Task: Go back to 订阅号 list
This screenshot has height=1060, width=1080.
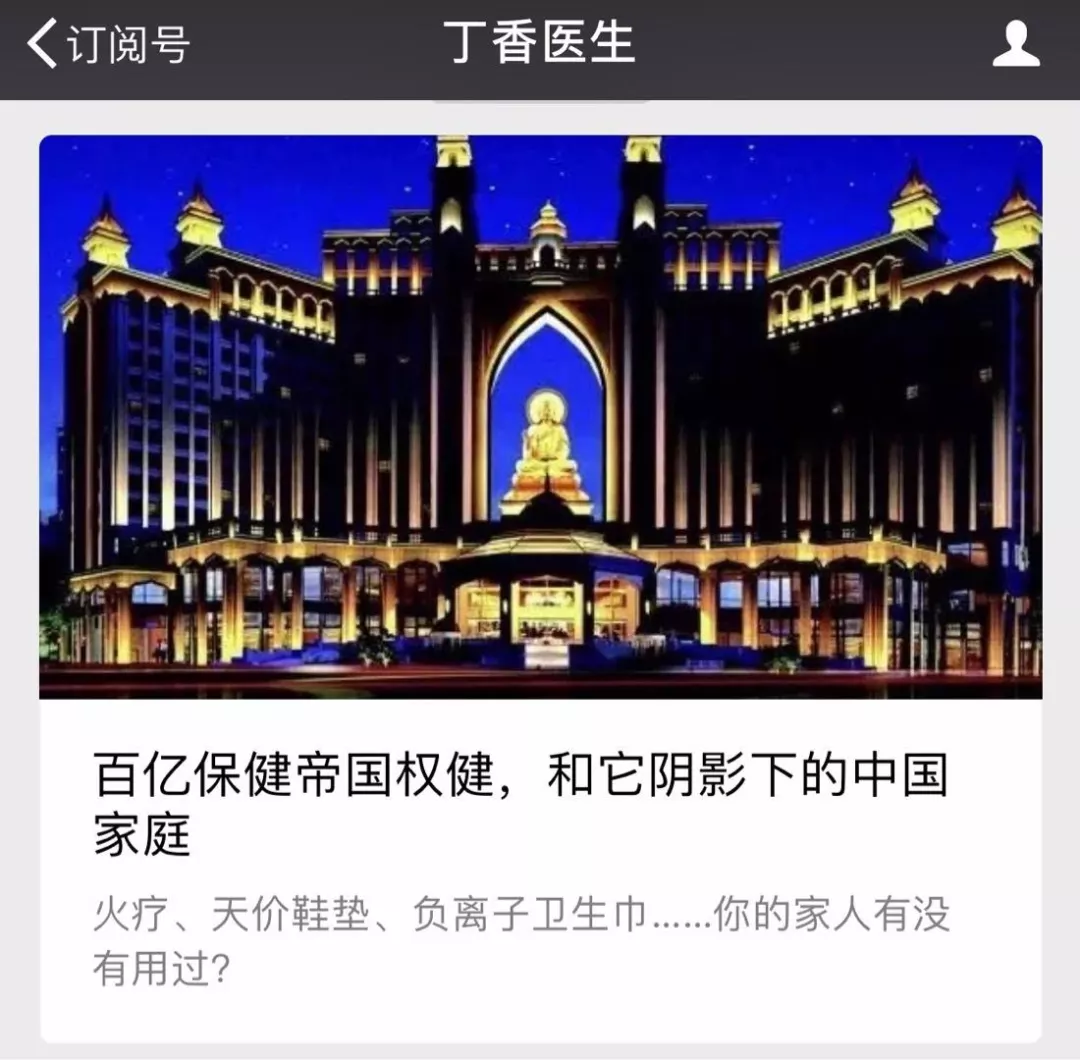Action: [x=108, y=45]
